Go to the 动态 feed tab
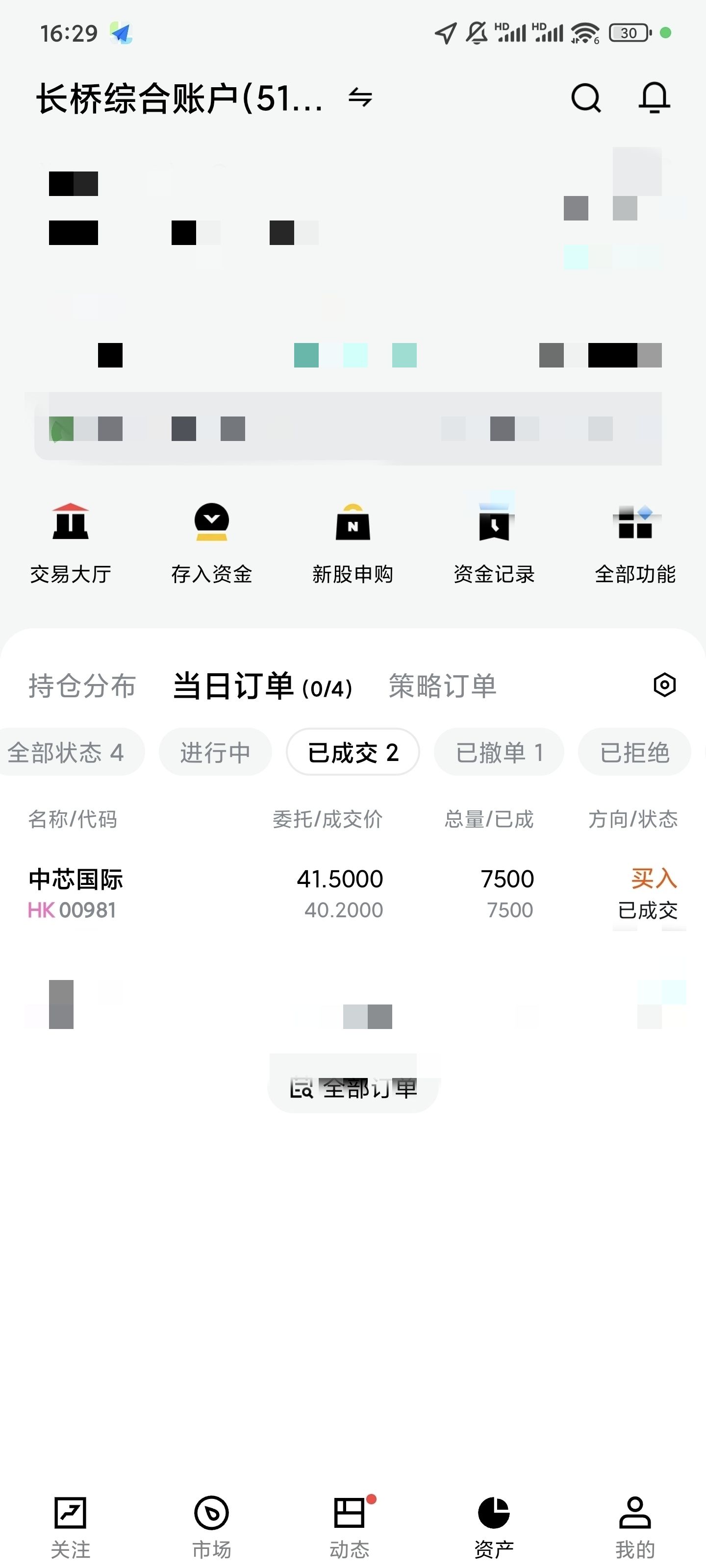 [350, 1528]
